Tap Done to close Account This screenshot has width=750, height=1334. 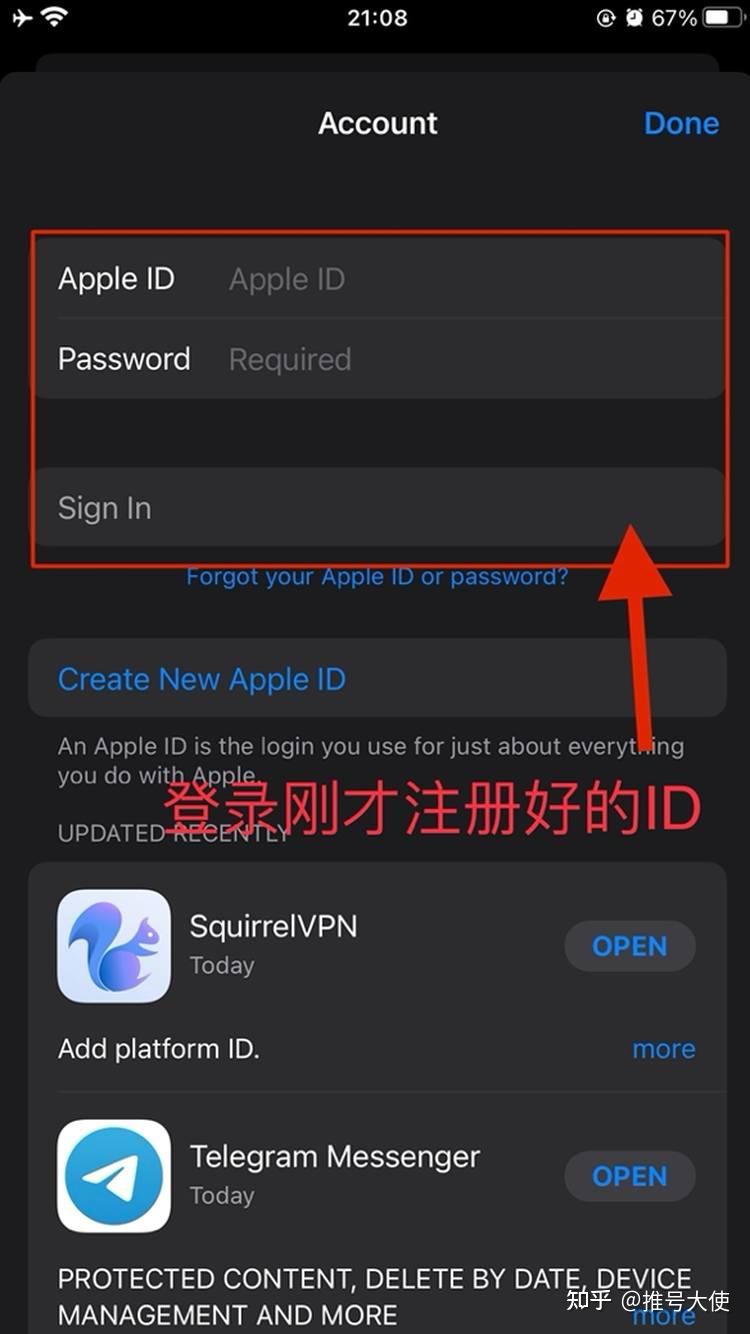[x=681, y=123]
